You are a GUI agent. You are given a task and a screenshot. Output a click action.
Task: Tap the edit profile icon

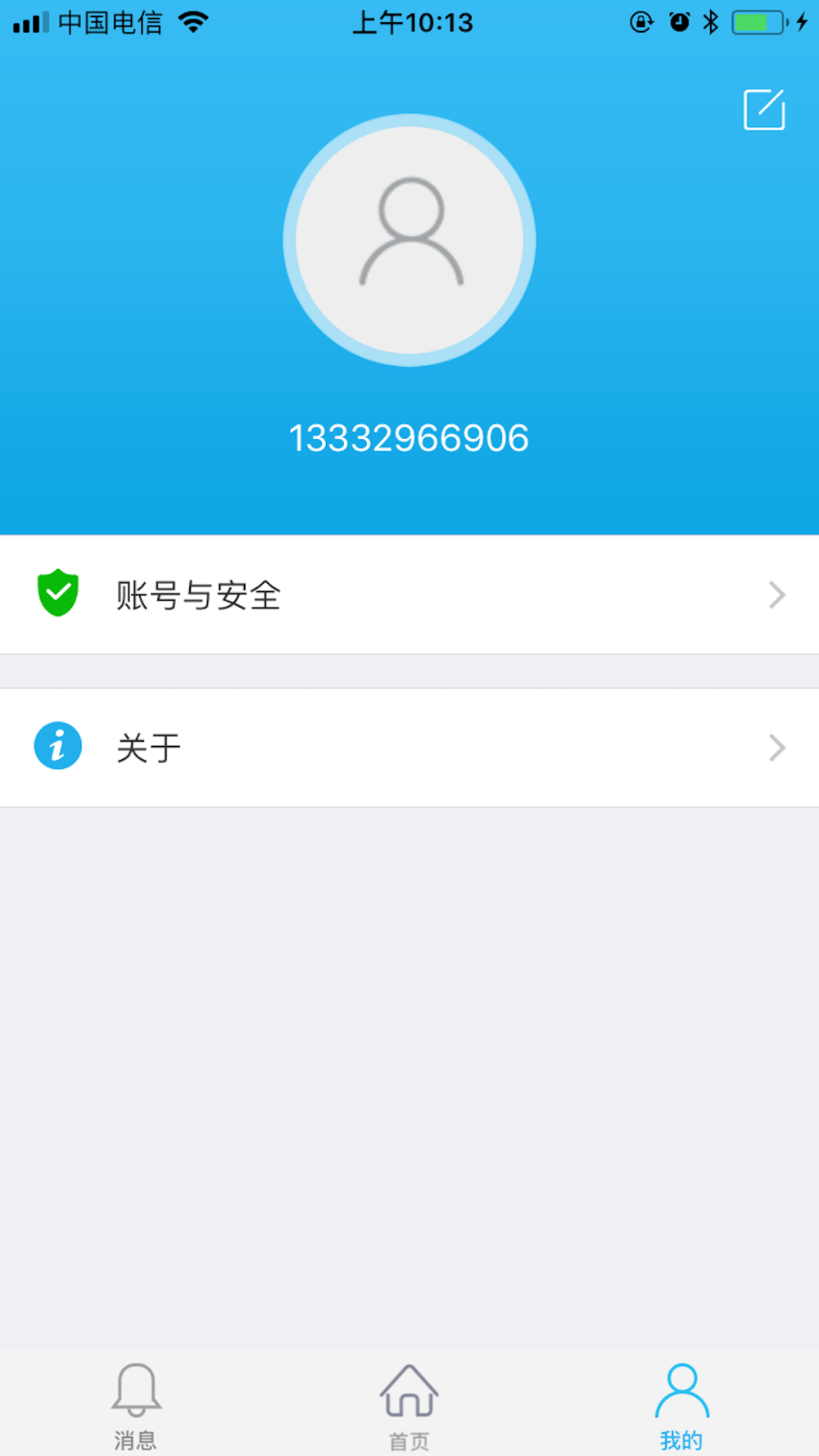point(764,109)
